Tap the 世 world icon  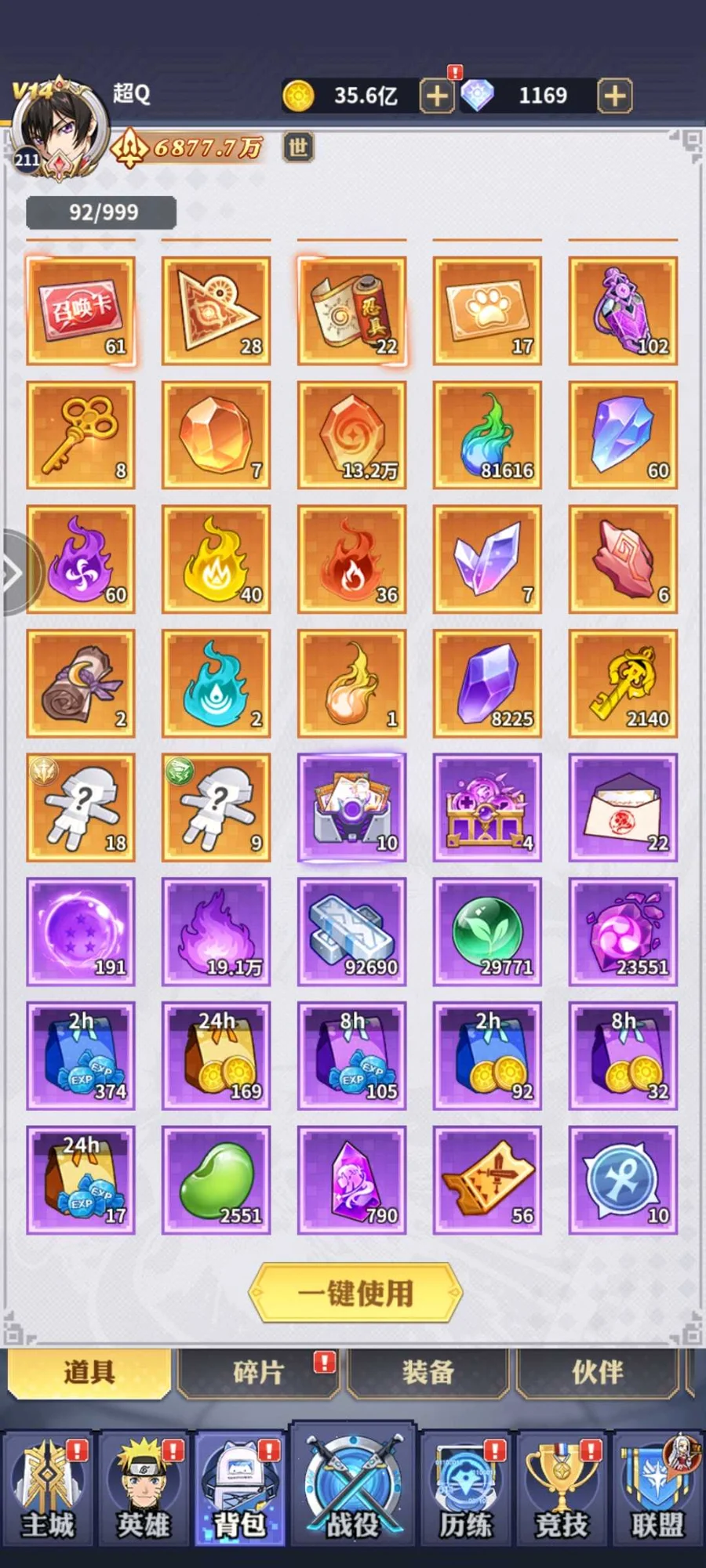tap(298, 147)
